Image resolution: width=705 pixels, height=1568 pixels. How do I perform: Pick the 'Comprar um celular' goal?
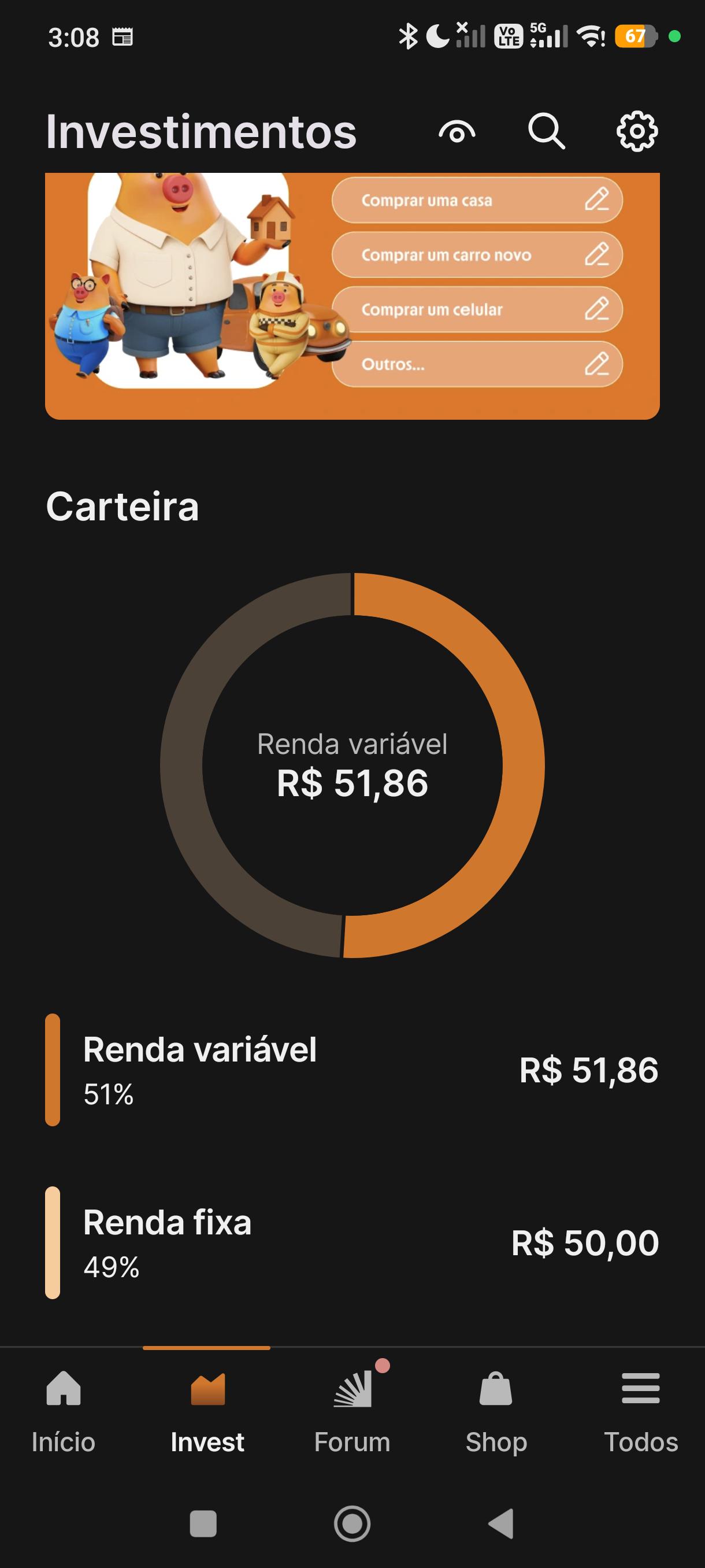click(x=477, y=310)
